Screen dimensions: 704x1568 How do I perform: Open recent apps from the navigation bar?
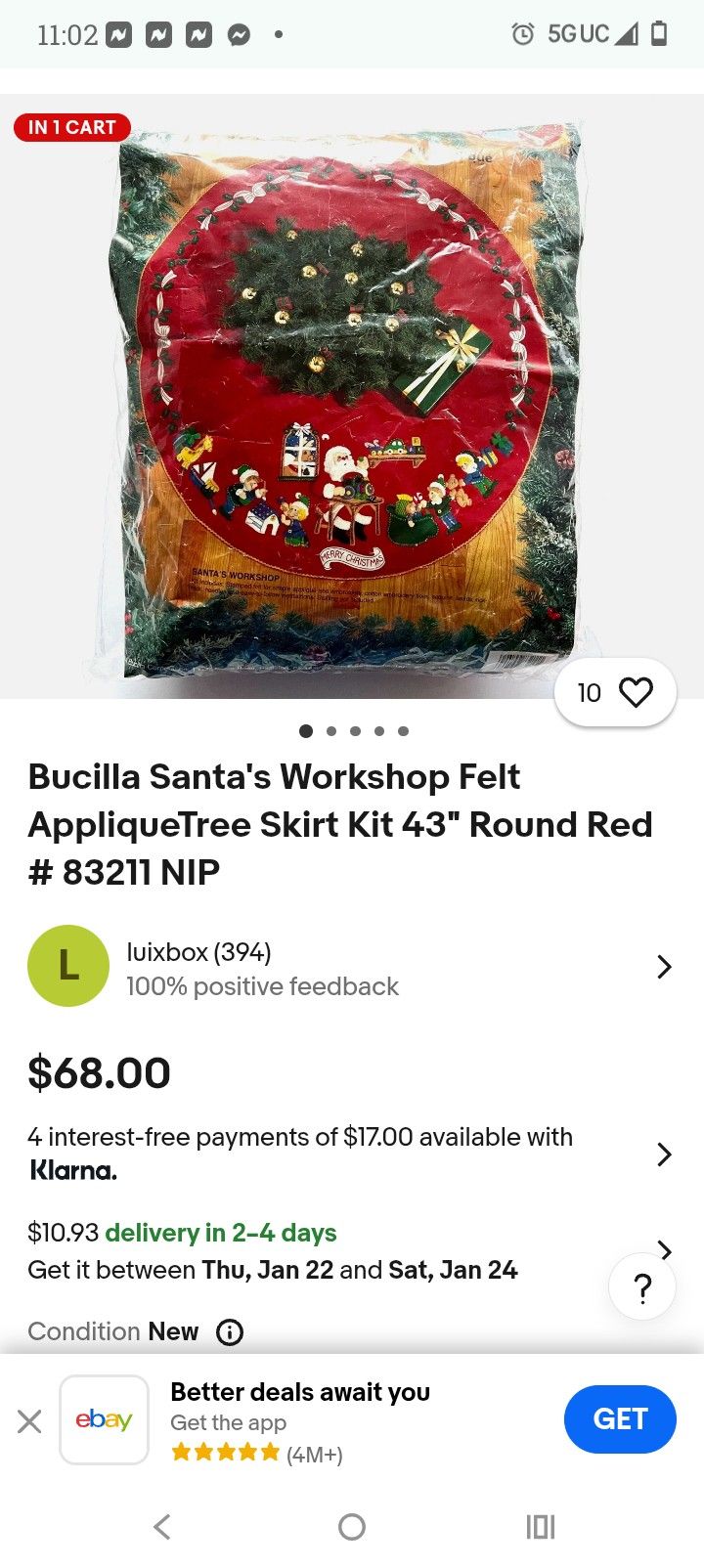click(x=541, y=1526)
